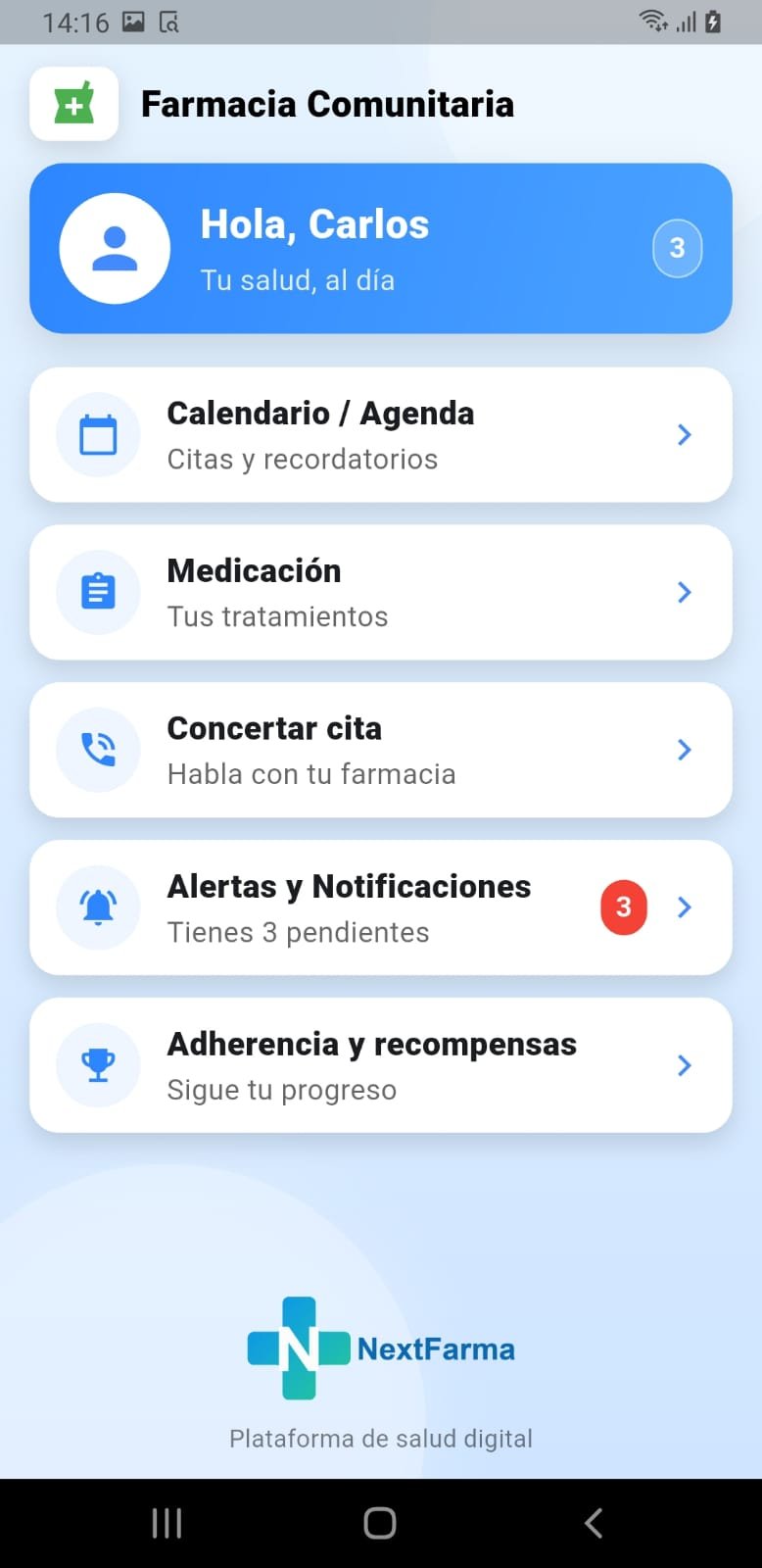
Task: Click the bell icon for Alertas
Action: 98,907
